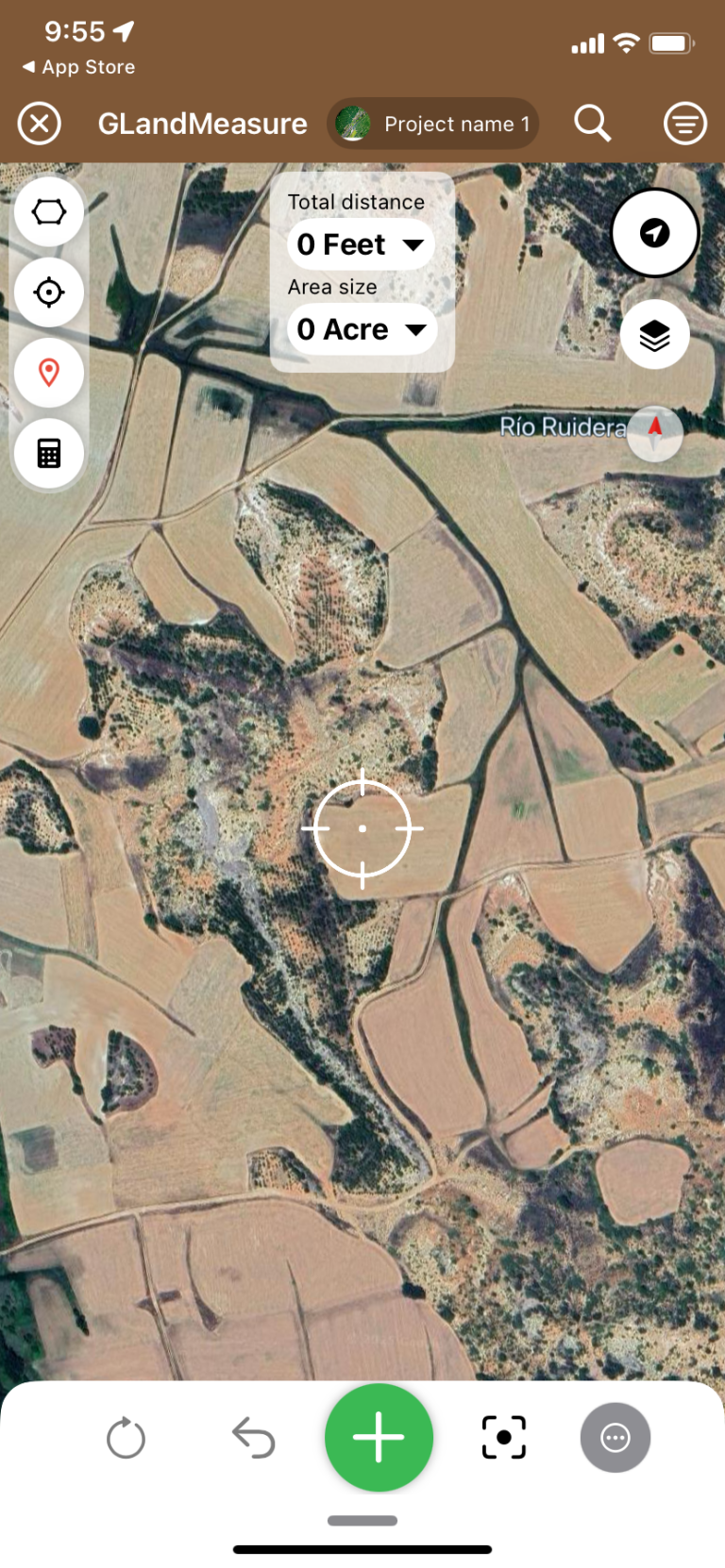Open the map layers selector

click(654, 334)
